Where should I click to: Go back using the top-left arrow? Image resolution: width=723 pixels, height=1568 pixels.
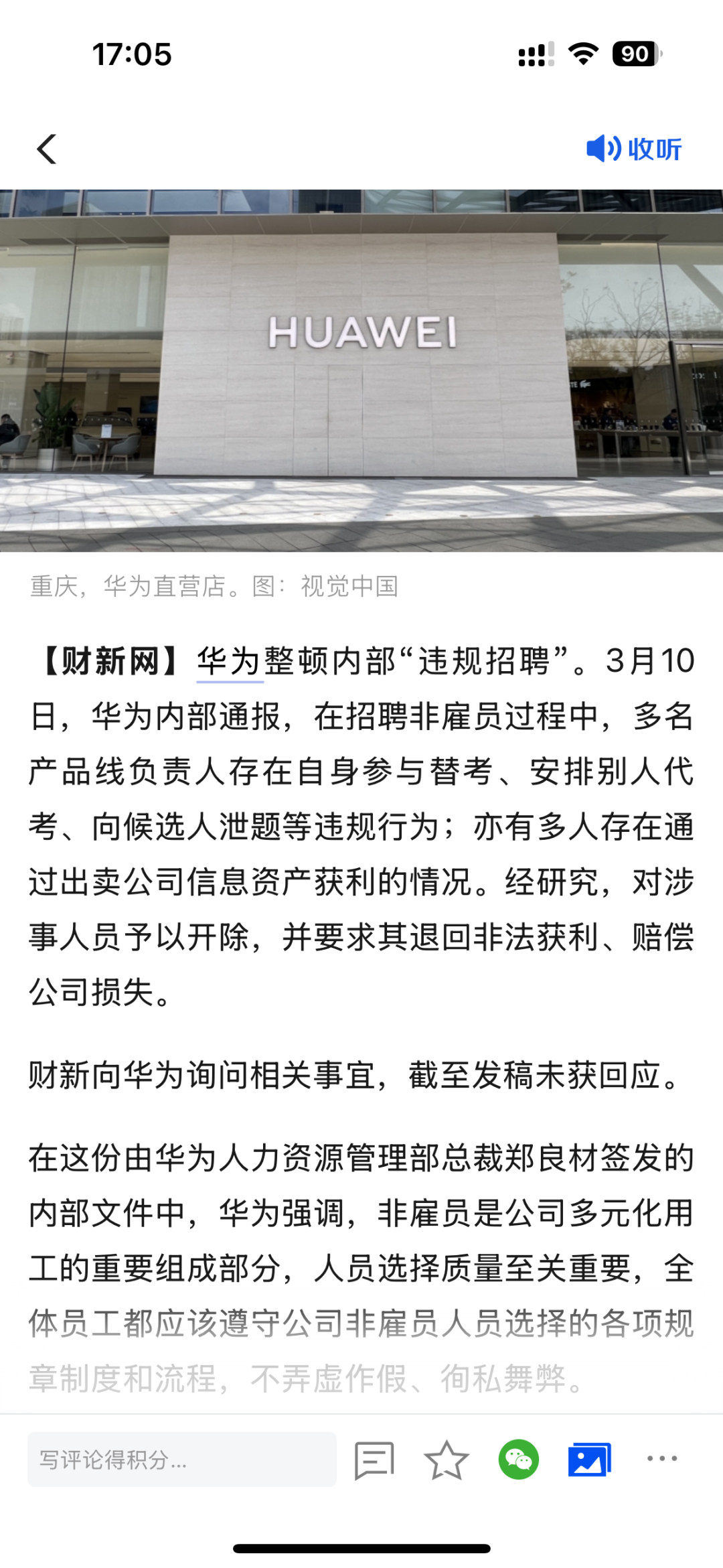(x=46, y=149)
